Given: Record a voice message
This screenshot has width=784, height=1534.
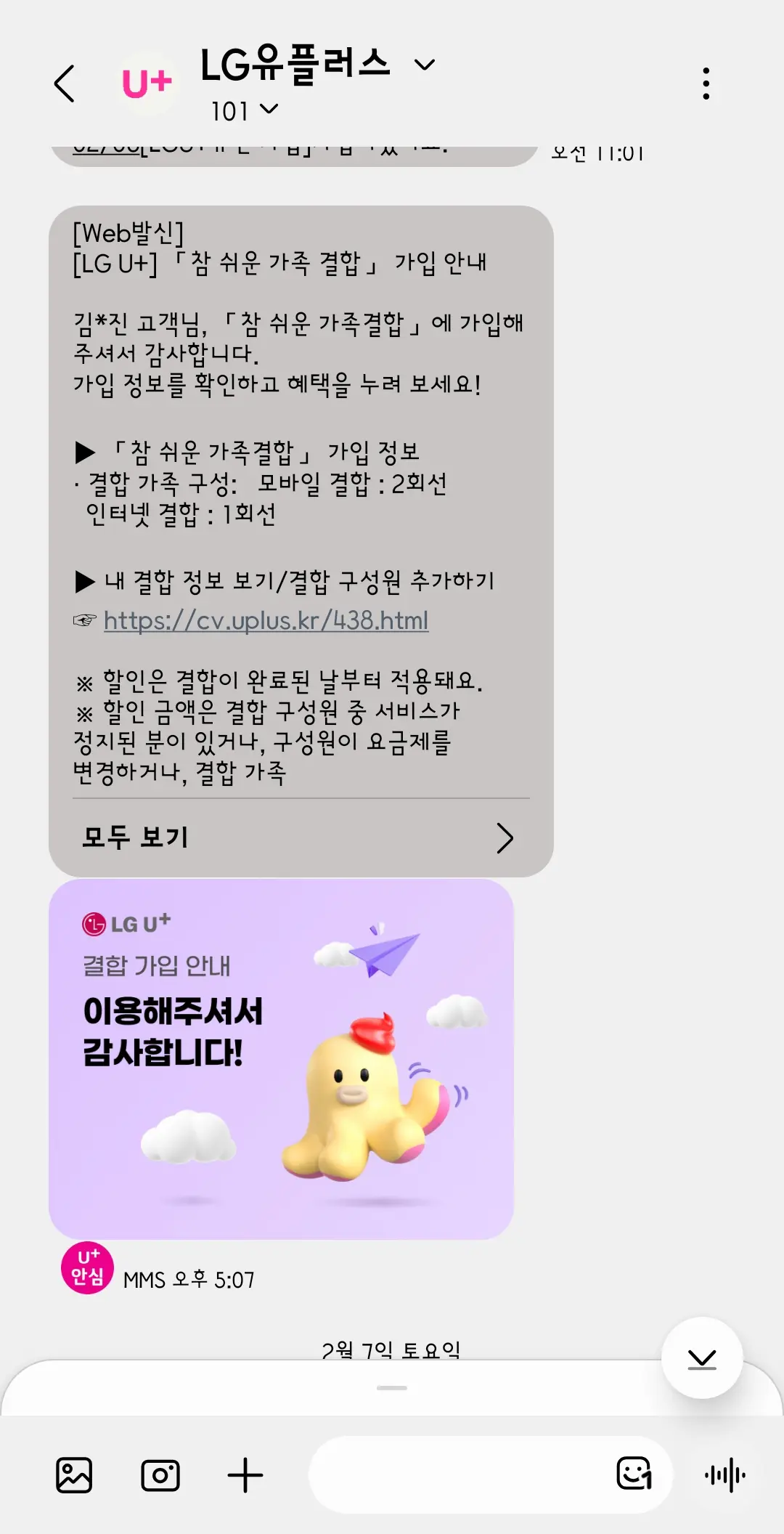Looking at the screenshot, I should pos(724,1475).
